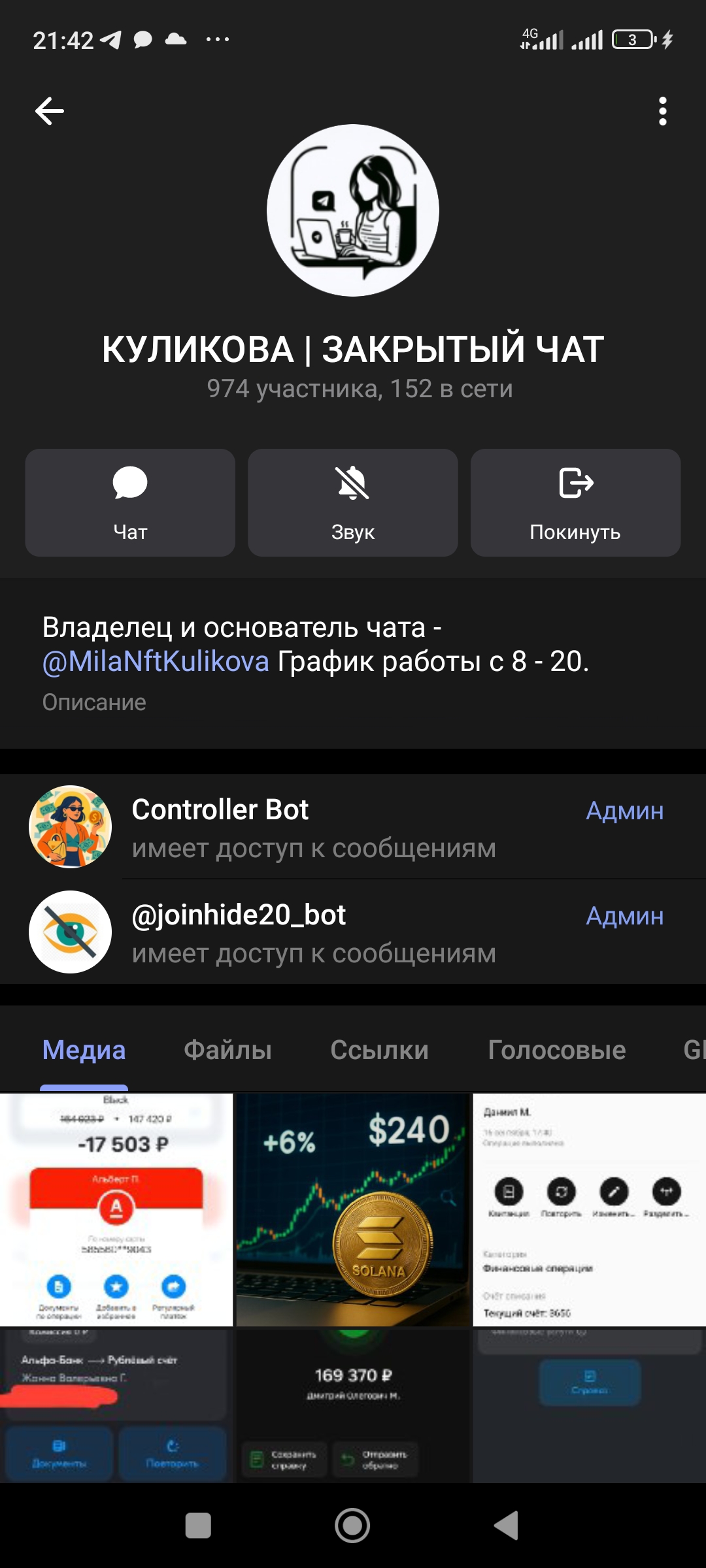Open recent apps from navigation bar
Viewport: 706px width, 1568px height.
coord(198,1526)
